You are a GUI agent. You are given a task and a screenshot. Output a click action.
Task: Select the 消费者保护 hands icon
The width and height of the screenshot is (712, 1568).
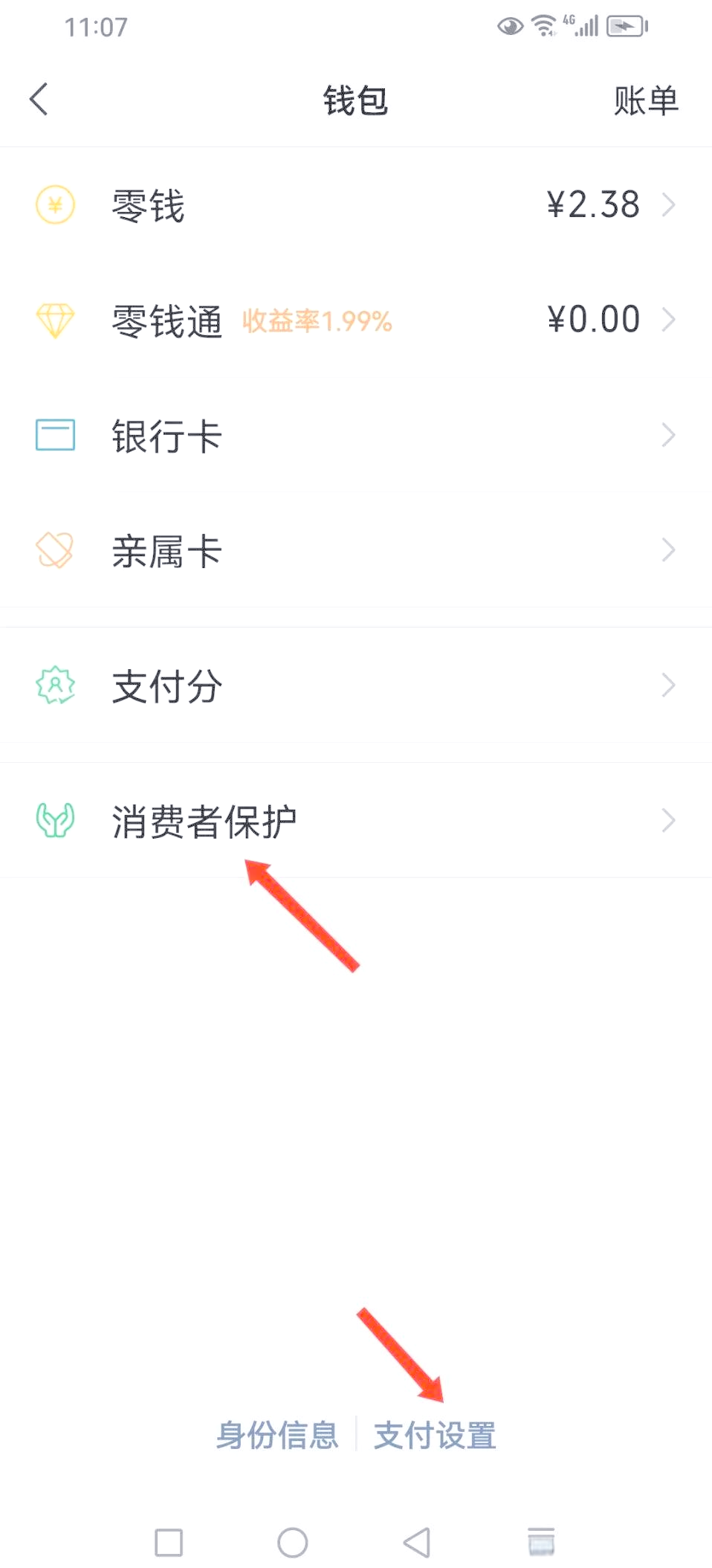click(54, 819)
